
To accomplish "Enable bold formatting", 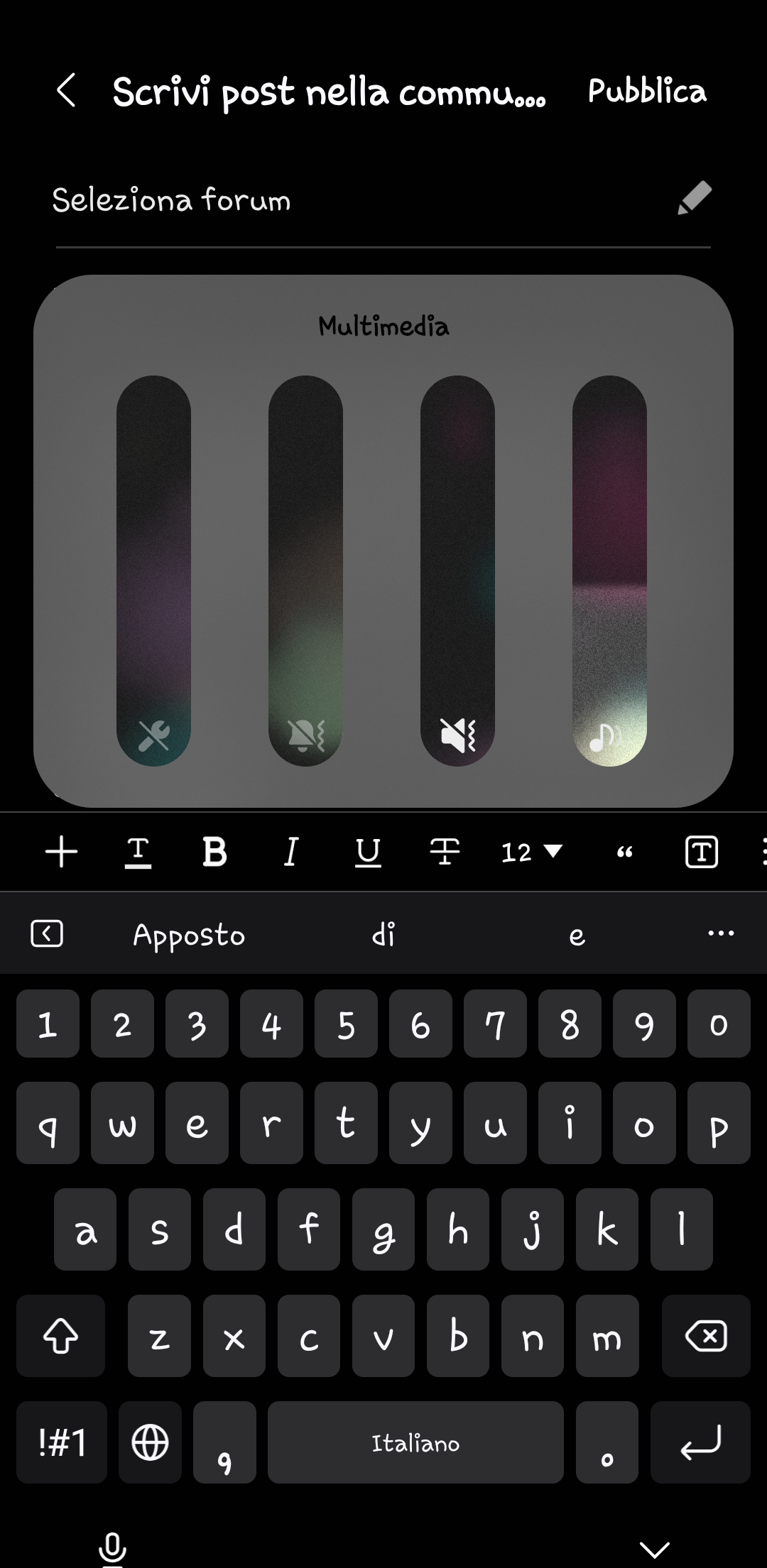I will [x=214, y=851].
